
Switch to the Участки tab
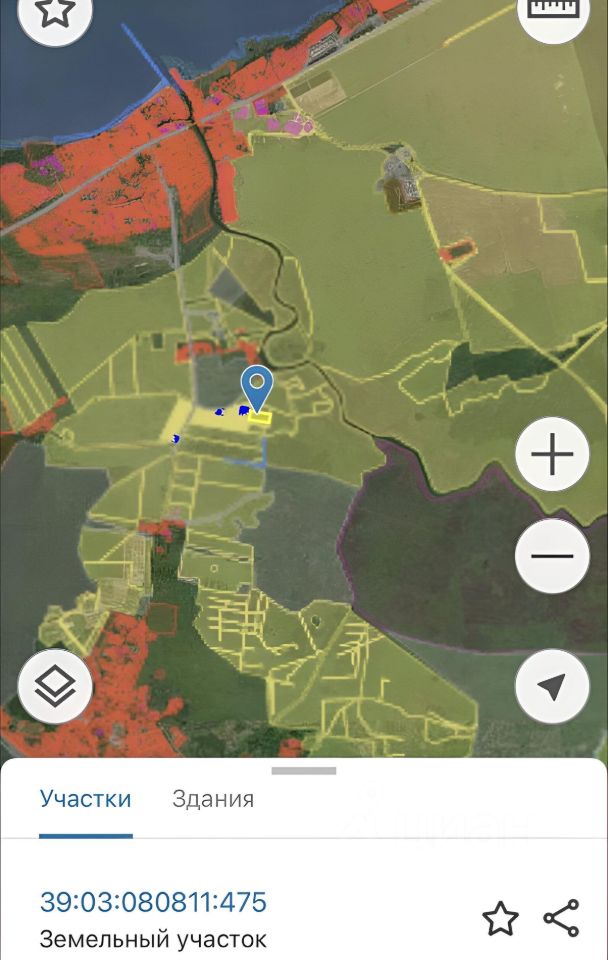coord(86,799)
